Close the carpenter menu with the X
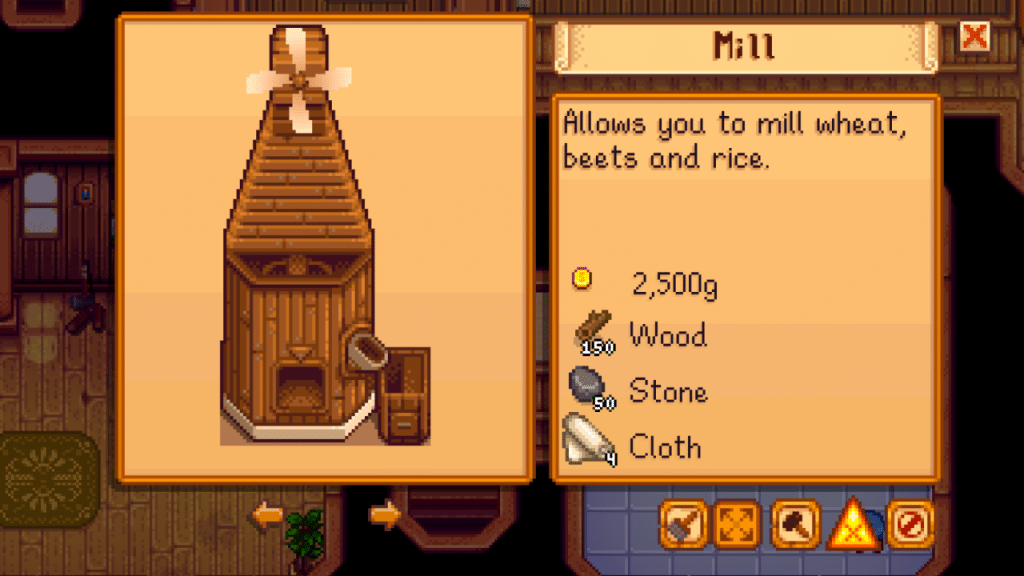This screenshot has width=1024, height=576. tap(974, 37)
